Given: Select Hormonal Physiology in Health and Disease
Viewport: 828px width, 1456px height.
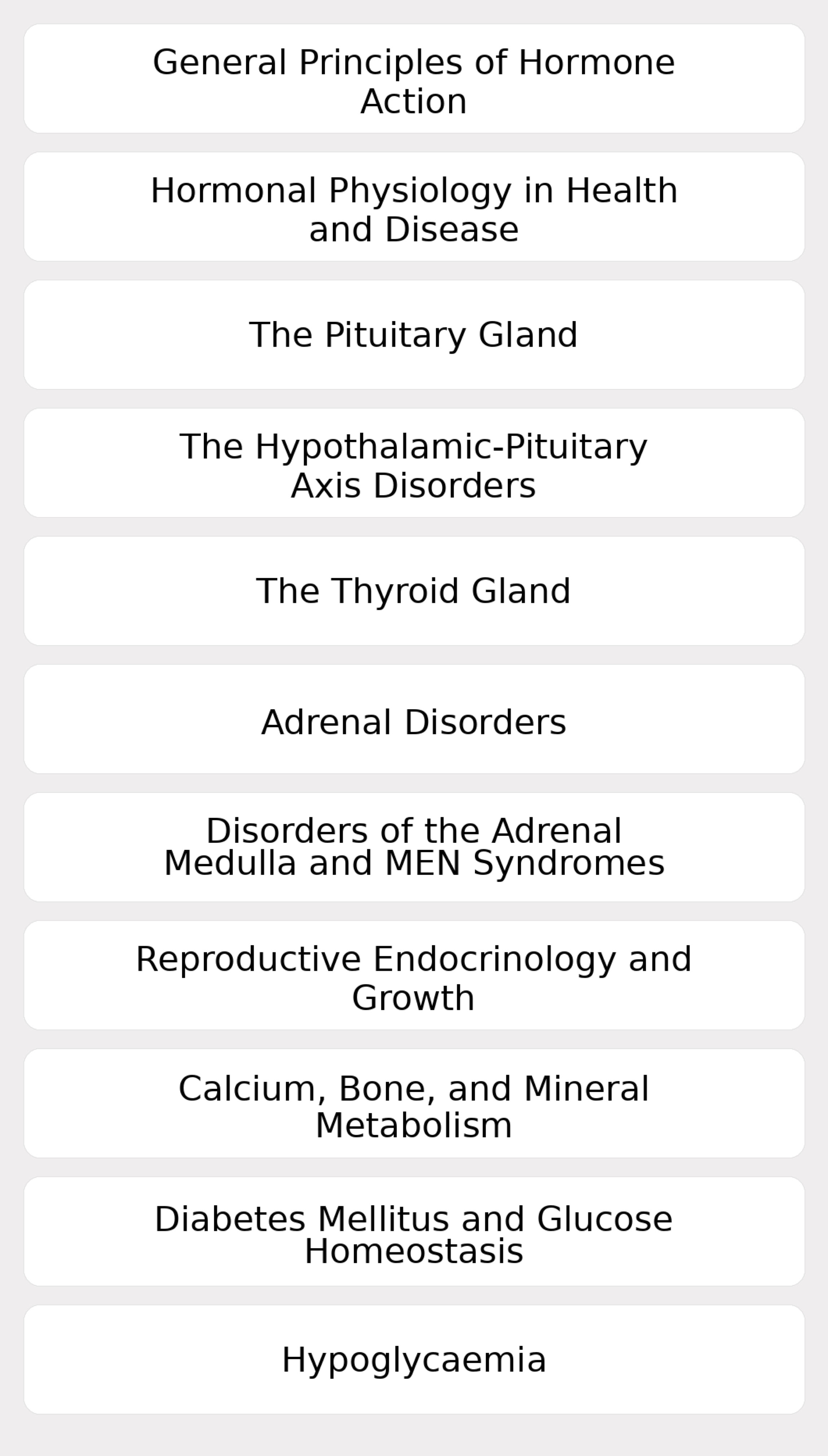Looking at the screenshot, I should [414, 207].
